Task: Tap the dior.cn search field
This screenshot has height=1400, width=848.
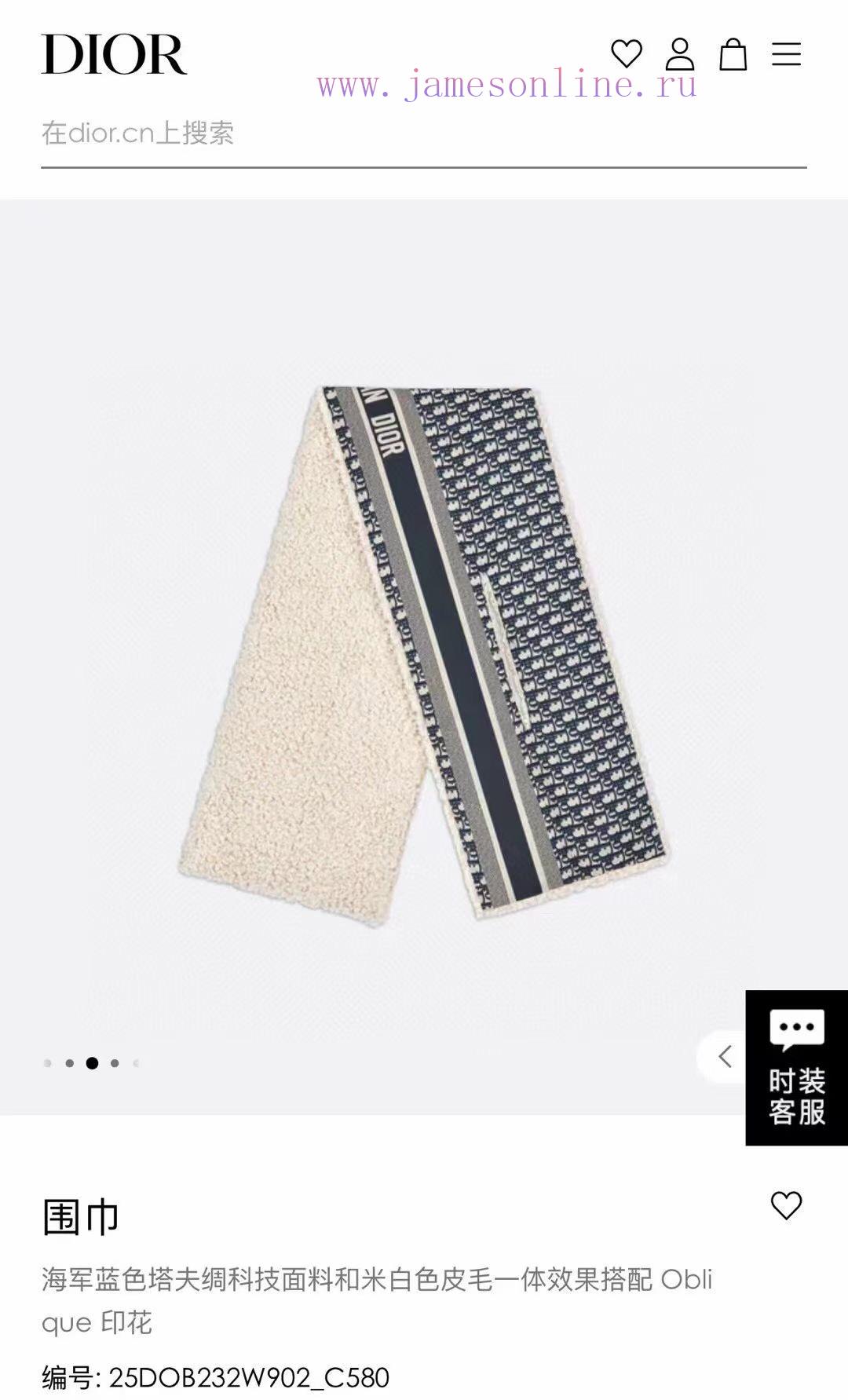Action: pos(424,133)
